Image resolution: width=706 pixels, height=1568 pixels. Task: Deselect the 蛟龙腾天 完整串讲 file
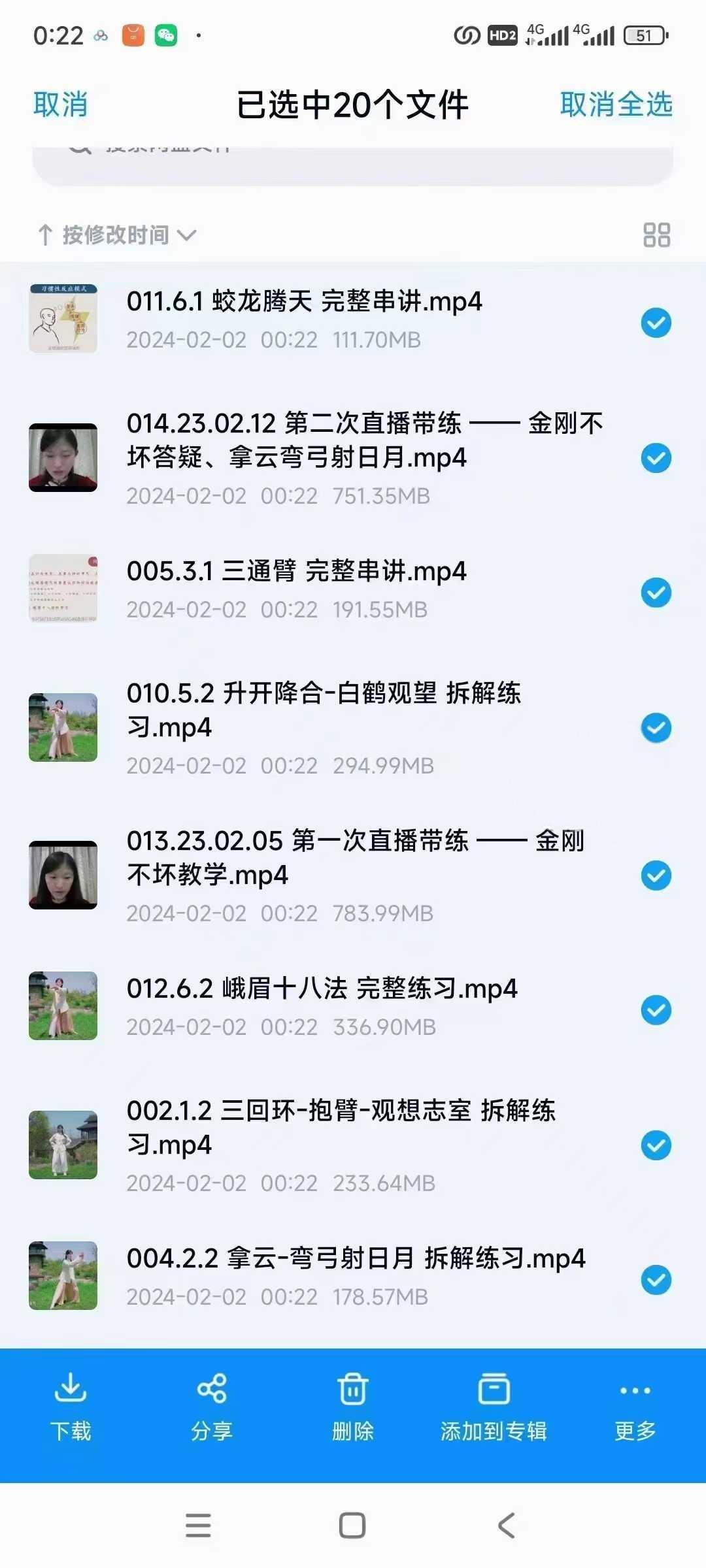point(656,321)
